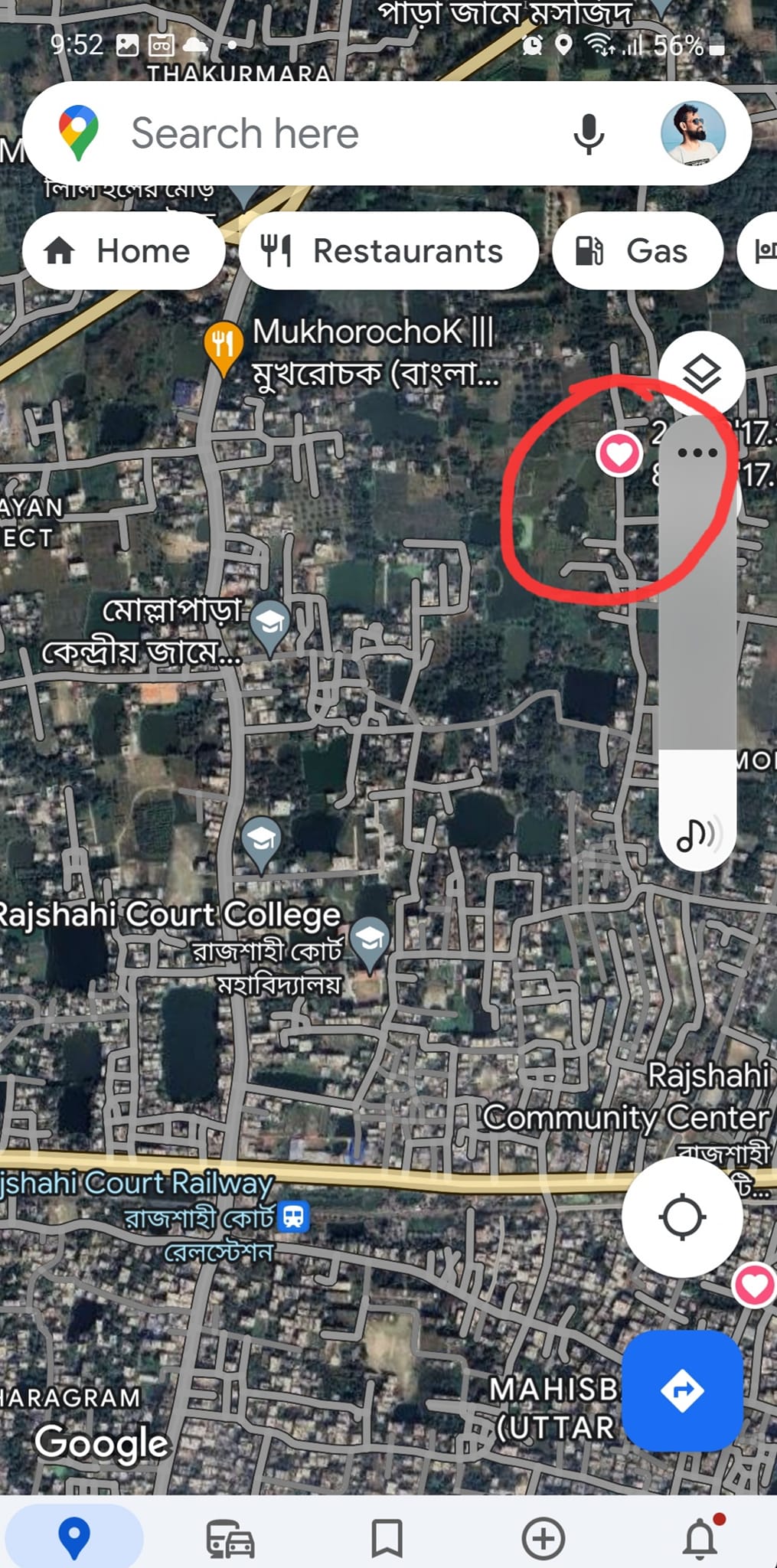The width and height of the screenshot is (777, 1568).
Task: Switch to the Explore tab
Action: pyautogui.click(x=74, y=1537)
